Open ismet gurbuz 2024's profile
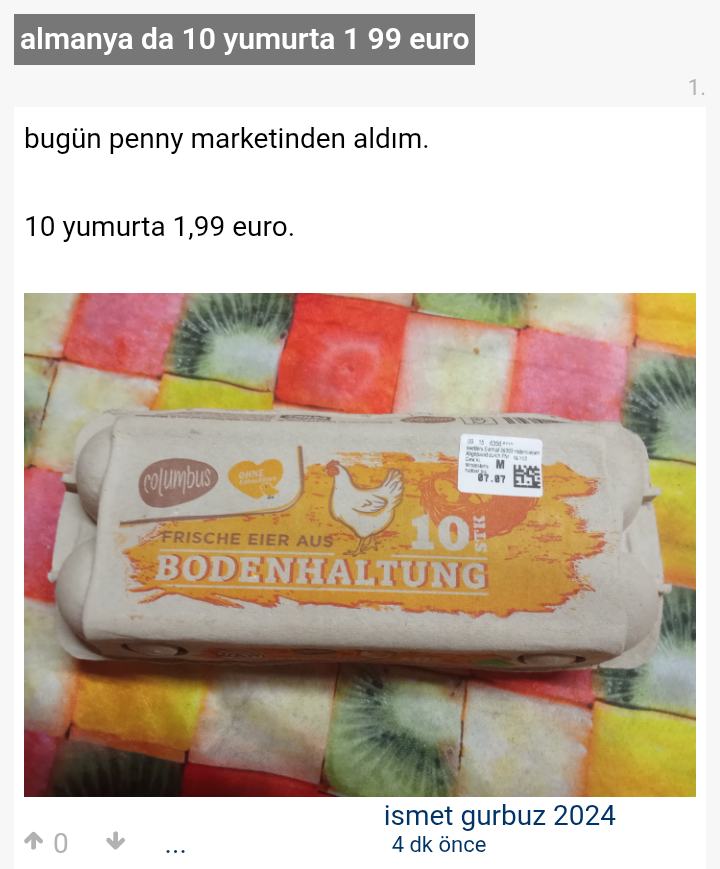The width and height of the screenshot is (720, 869). (499, 815)
